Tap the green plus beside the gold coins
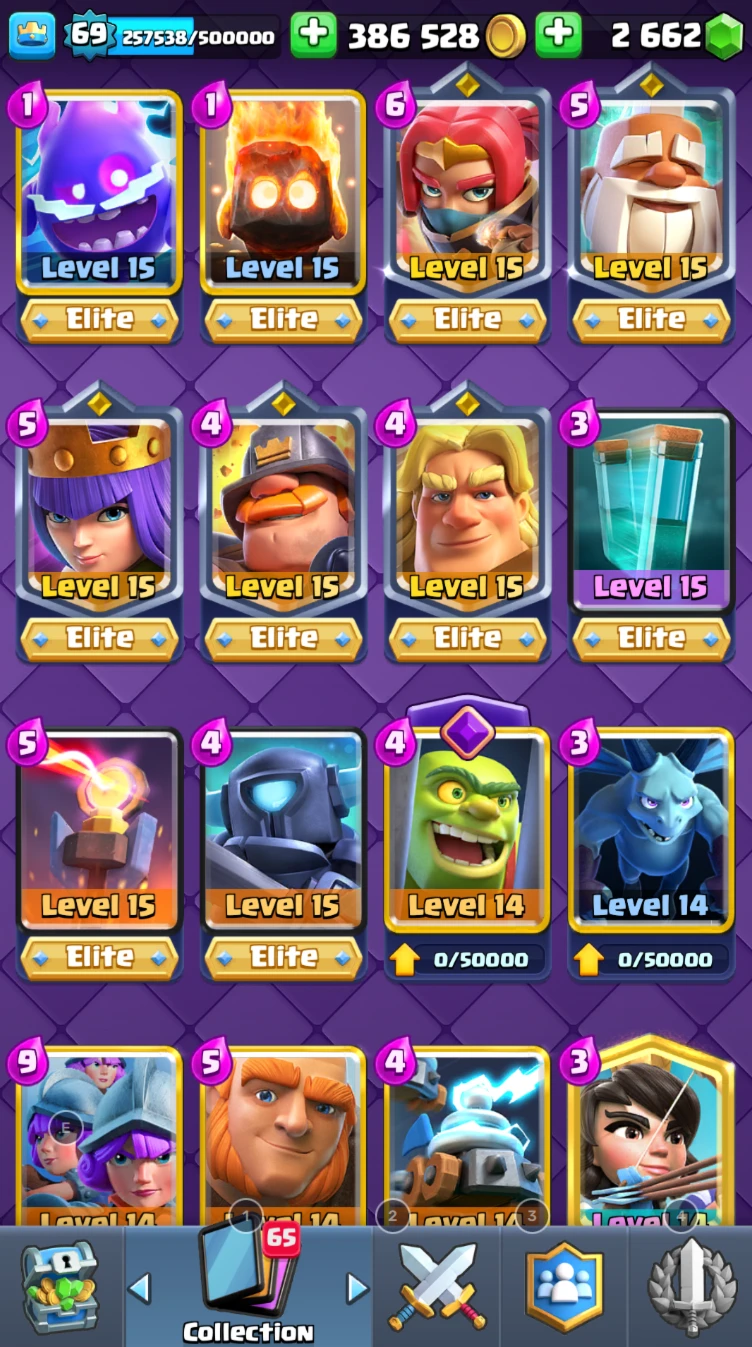Image resolution: width=752 pixels, height=1347 pixels. (x=313, y=36)
